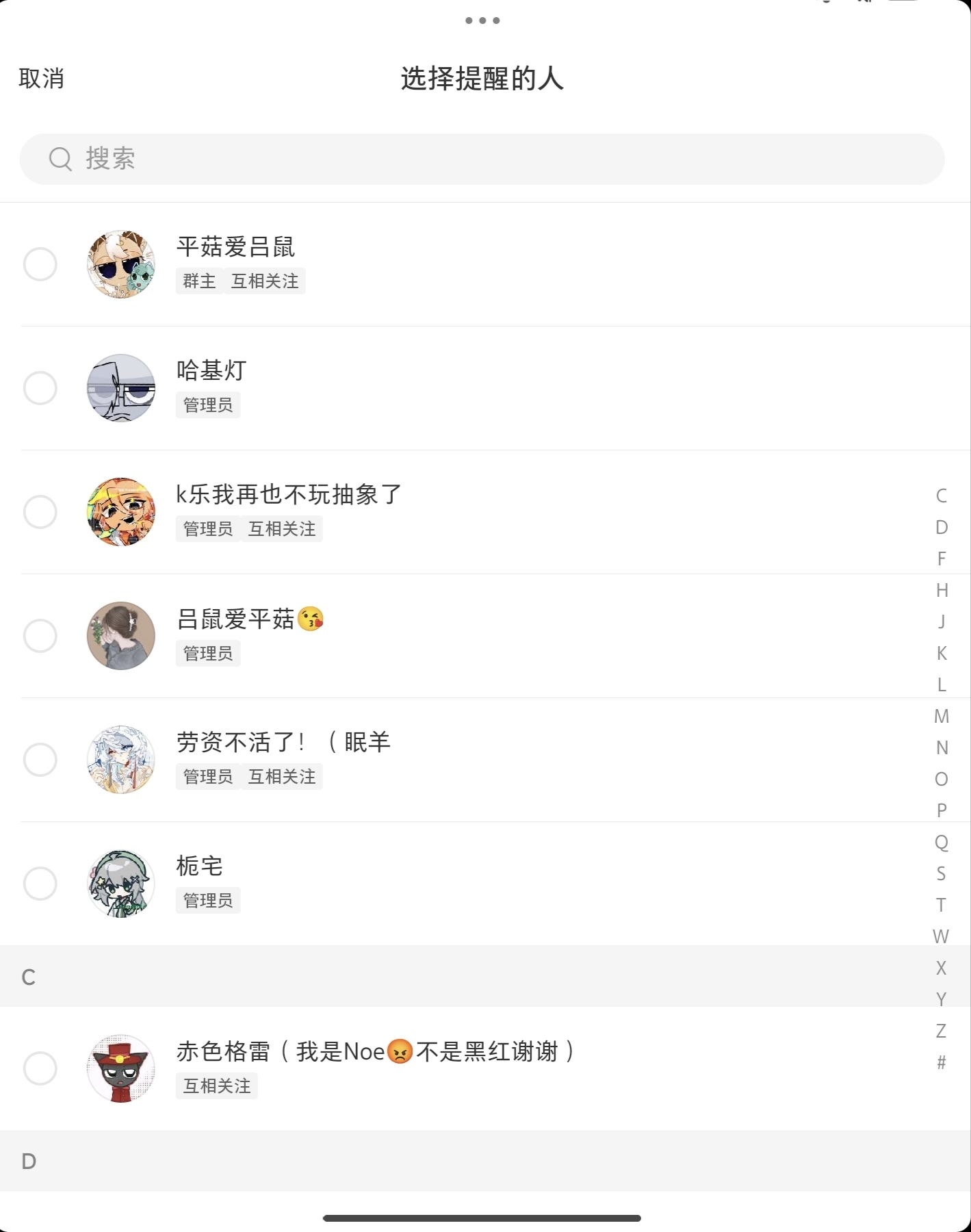
Task: Select 栀宅 radio button
Action: [40, 884]
